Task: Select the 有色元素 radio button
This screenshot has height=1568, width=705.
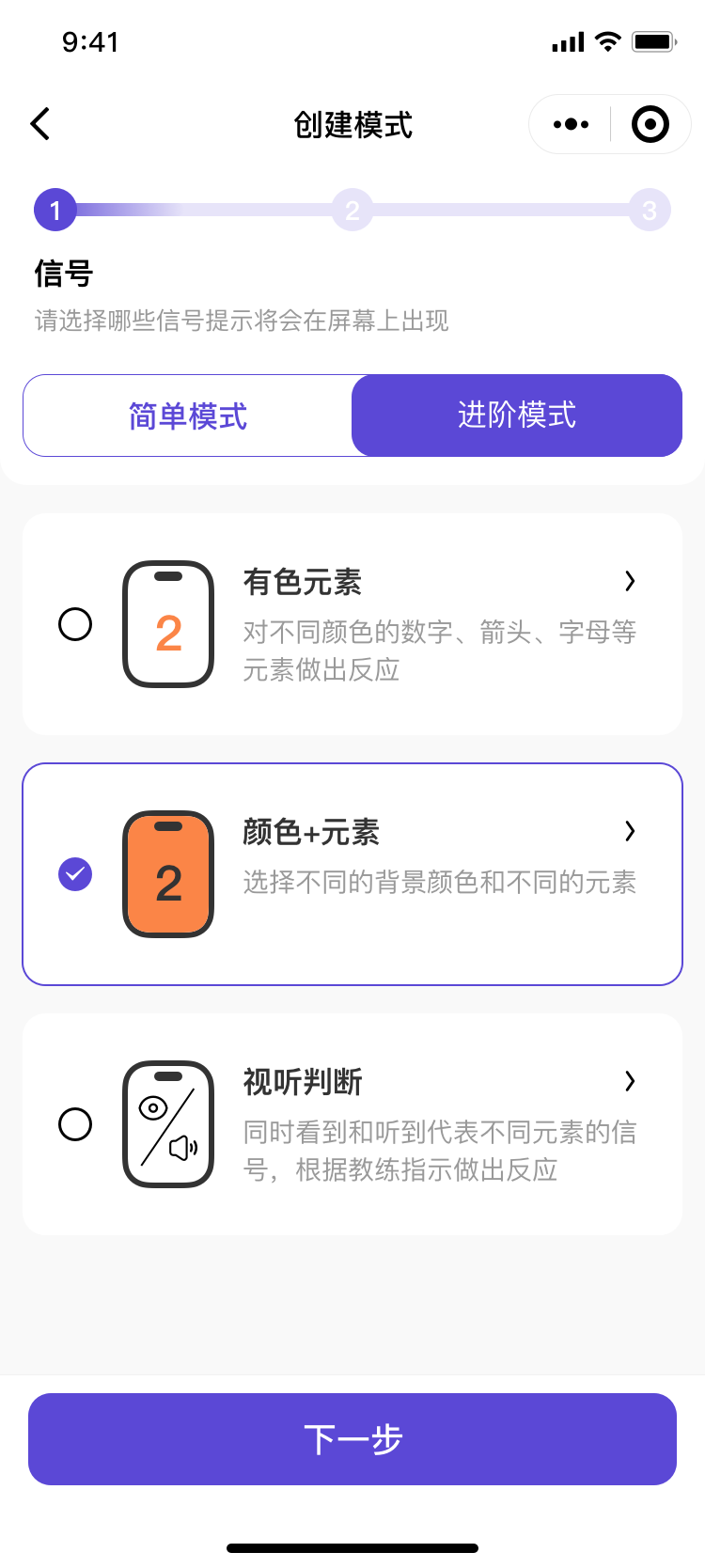Action: pyautogui.click(x=75, y=624)
